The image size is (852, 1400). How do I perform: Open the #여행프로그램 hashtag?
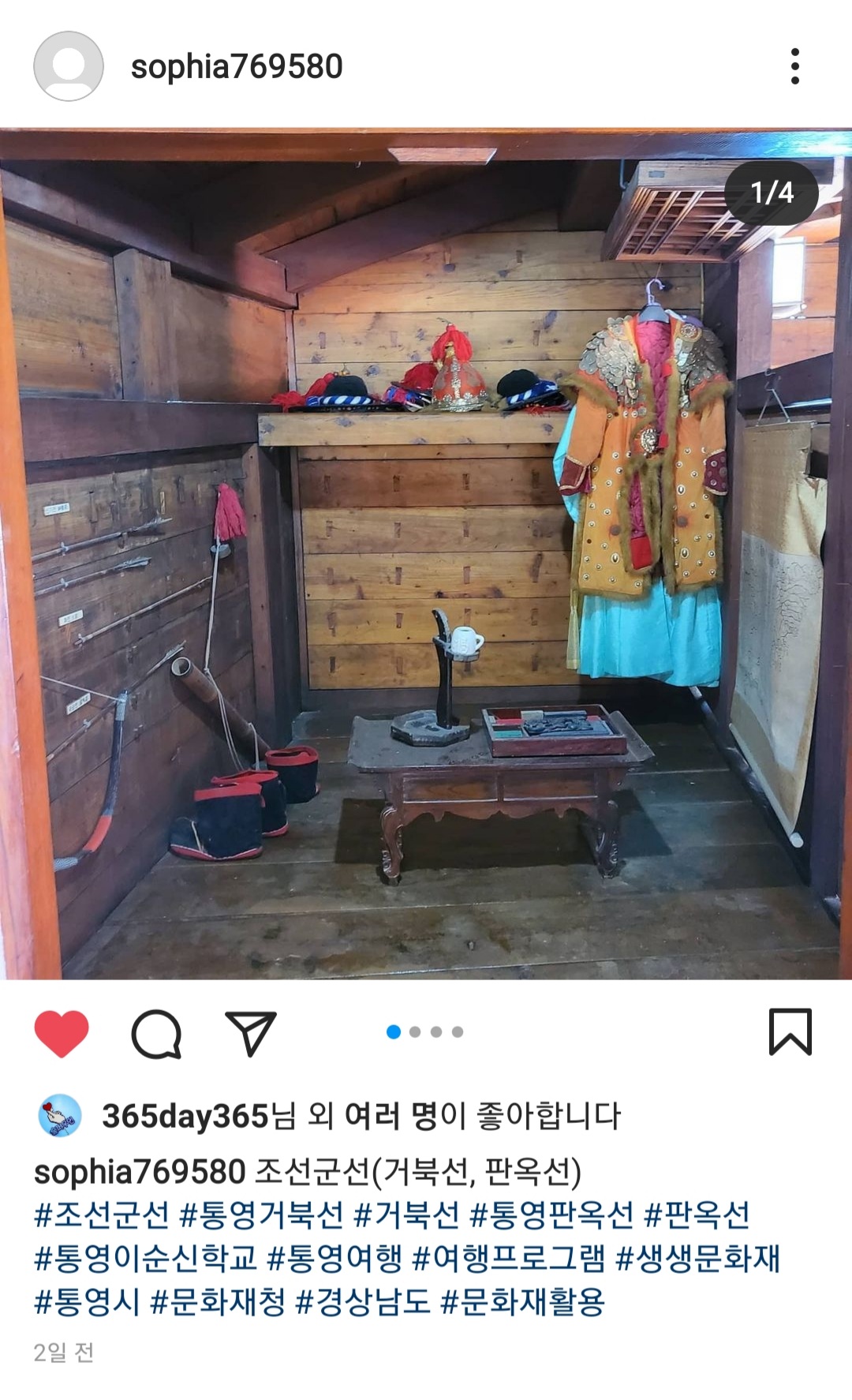[509, 1259]
